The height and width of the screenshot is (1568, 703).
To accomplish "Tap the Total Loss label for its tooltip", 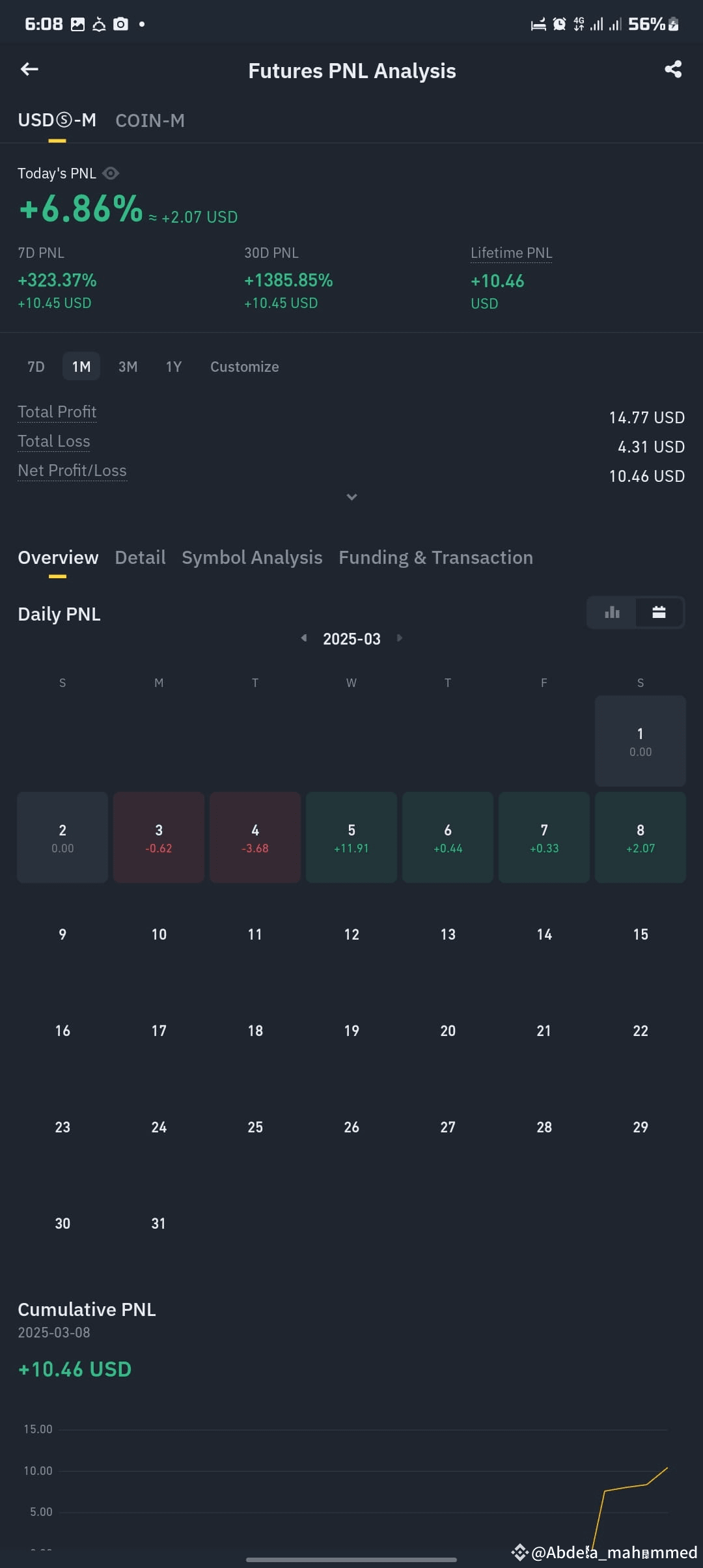I will coord(54,441).
